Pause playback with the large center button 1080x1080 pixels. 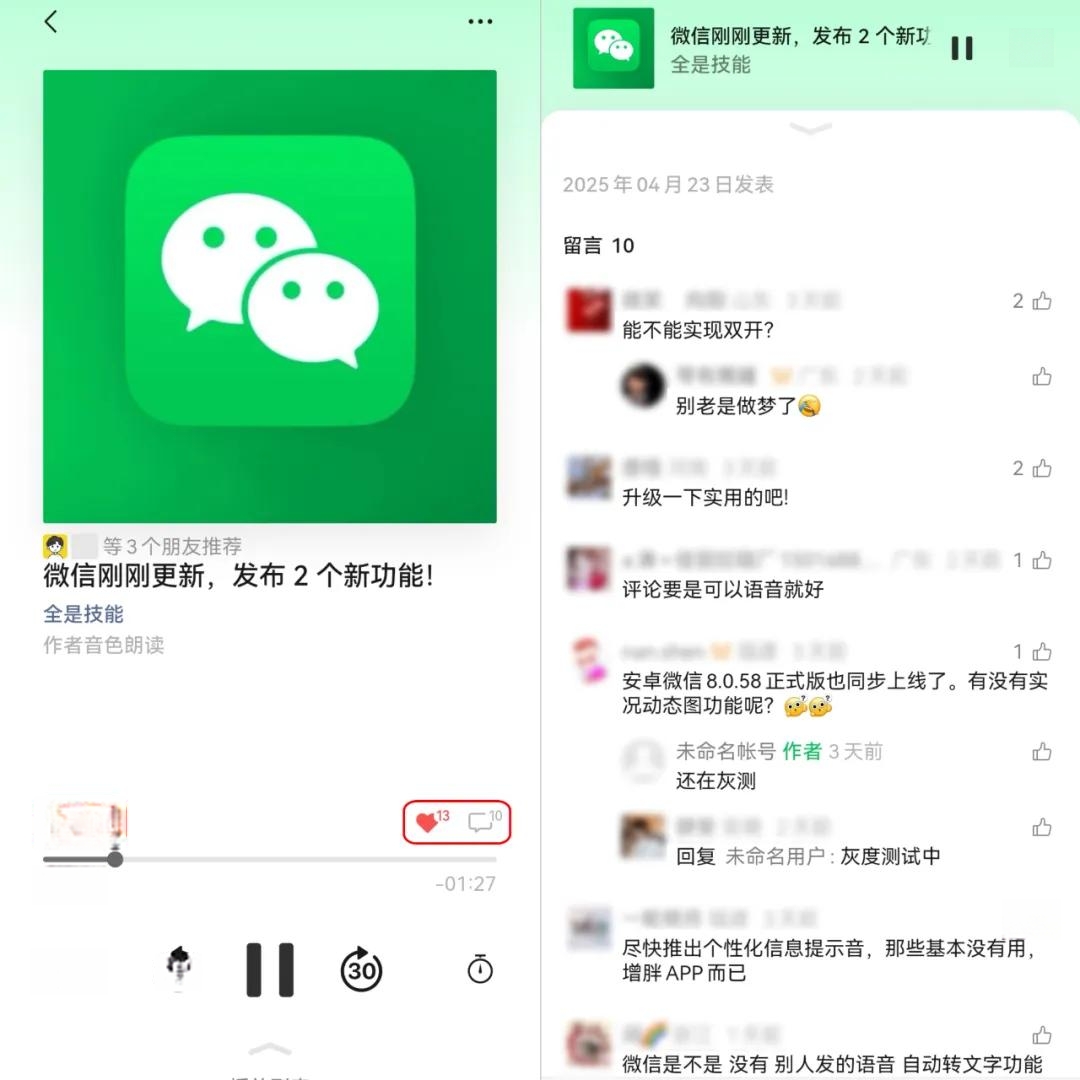(x=270, y=969)
